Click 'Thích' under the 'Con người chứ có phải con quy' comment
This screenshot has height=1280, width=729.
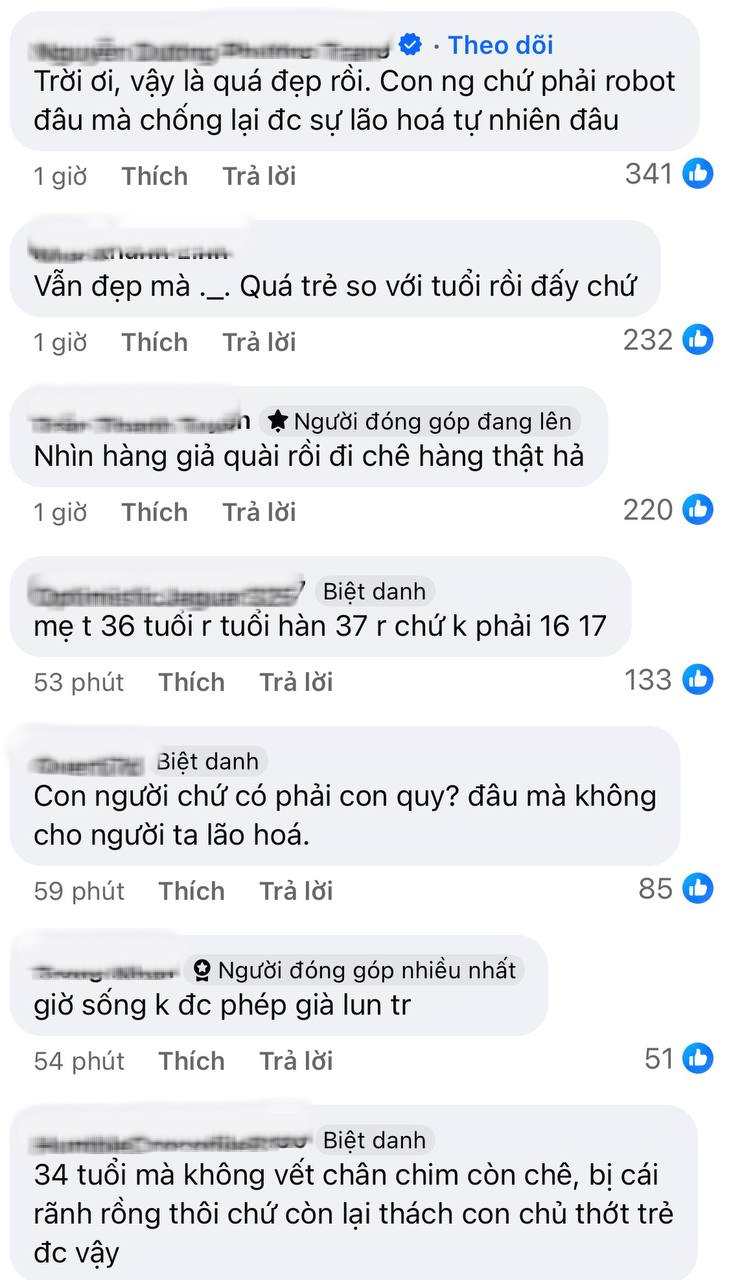click(192, 890)
